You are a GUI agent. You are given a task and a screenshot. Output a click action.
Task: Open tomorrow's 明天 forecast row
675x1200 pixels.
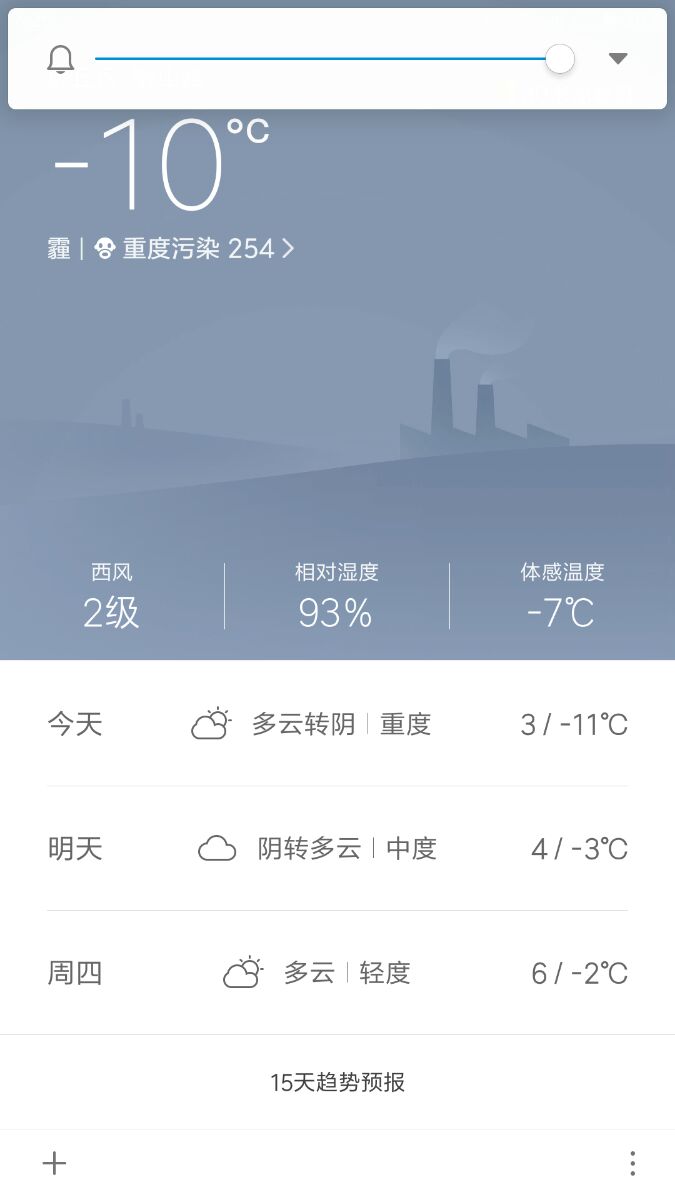click(x=337, y=849)
